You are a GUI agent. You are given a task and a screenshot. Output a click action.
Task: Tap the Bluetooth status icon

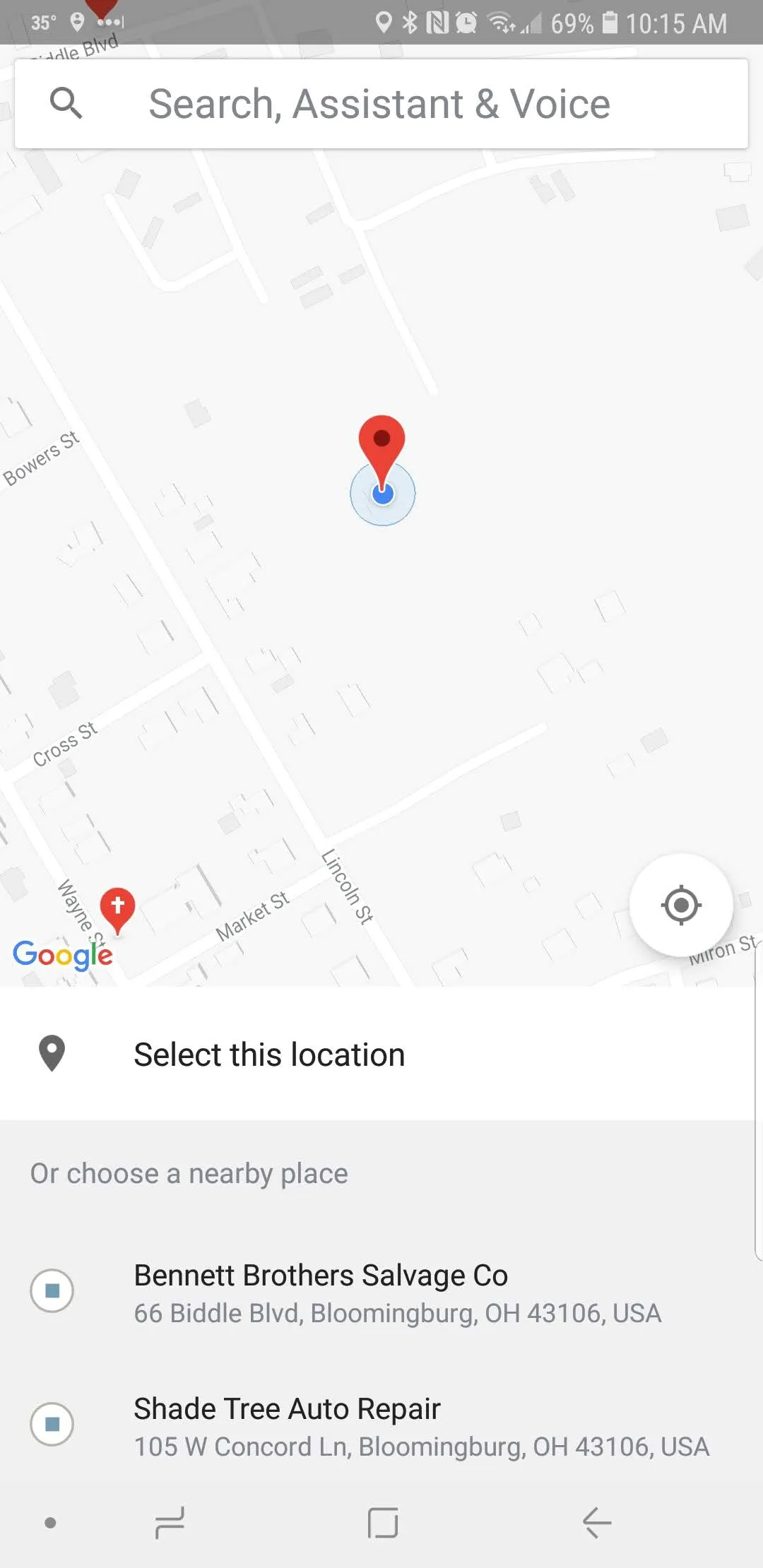[410, 21]
